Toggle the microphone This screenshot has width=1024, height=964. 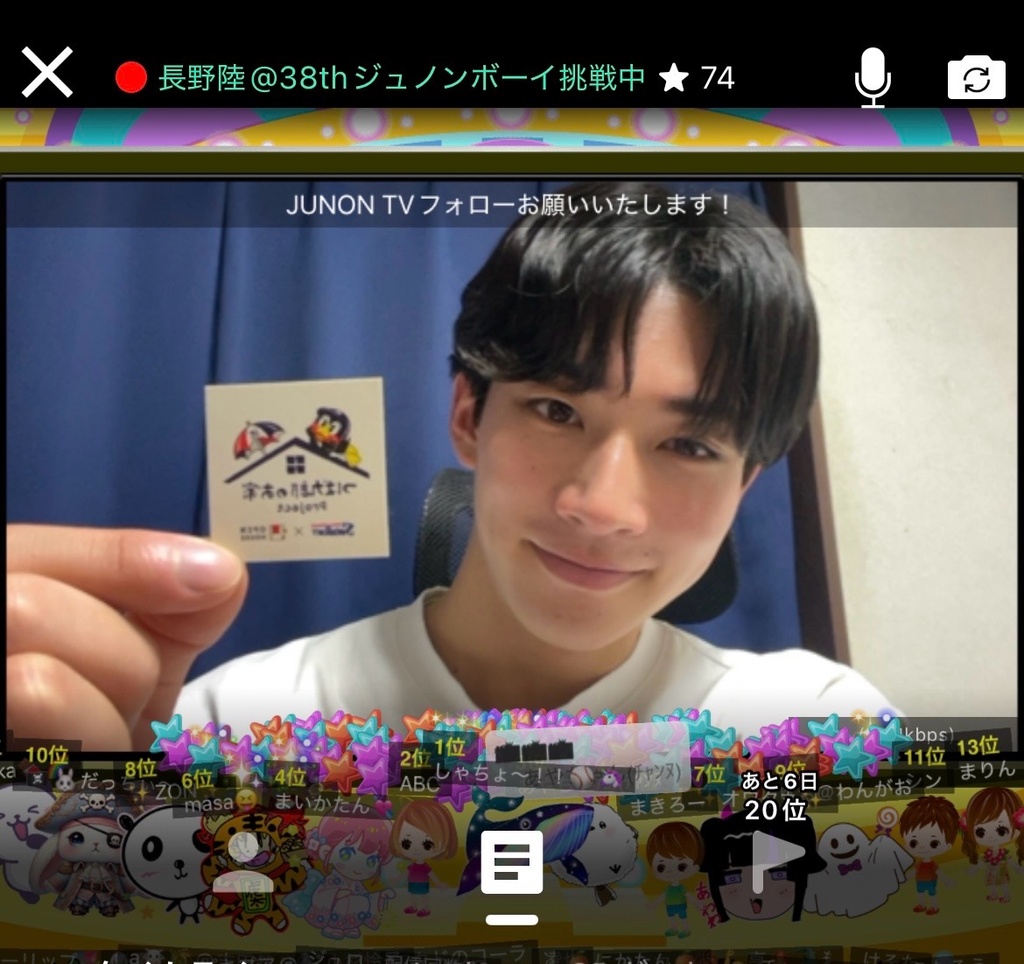coord(872,77)
